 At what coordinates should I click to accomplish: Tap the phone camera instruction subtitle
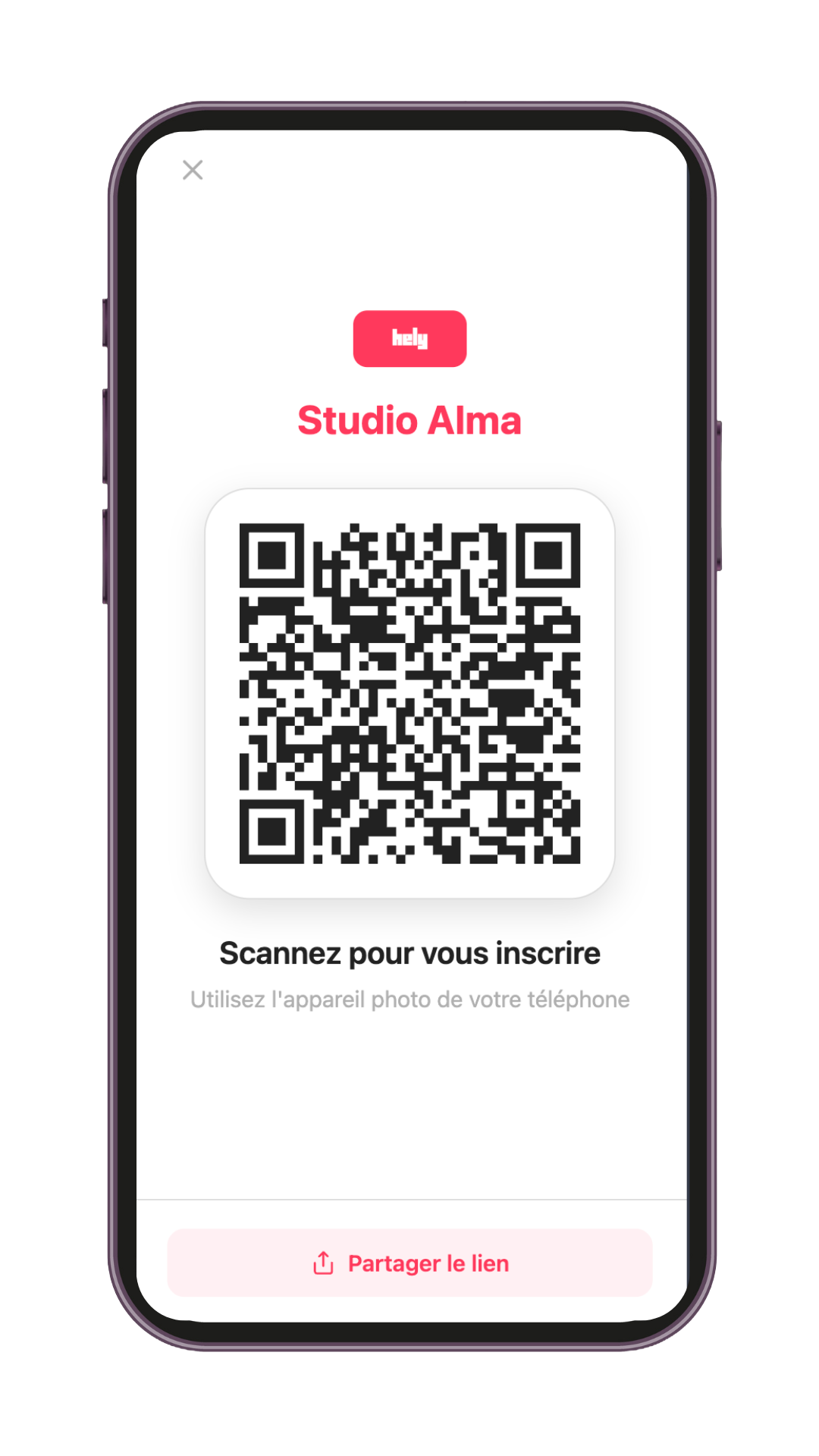pyautogui.click(x=409, y=999)
